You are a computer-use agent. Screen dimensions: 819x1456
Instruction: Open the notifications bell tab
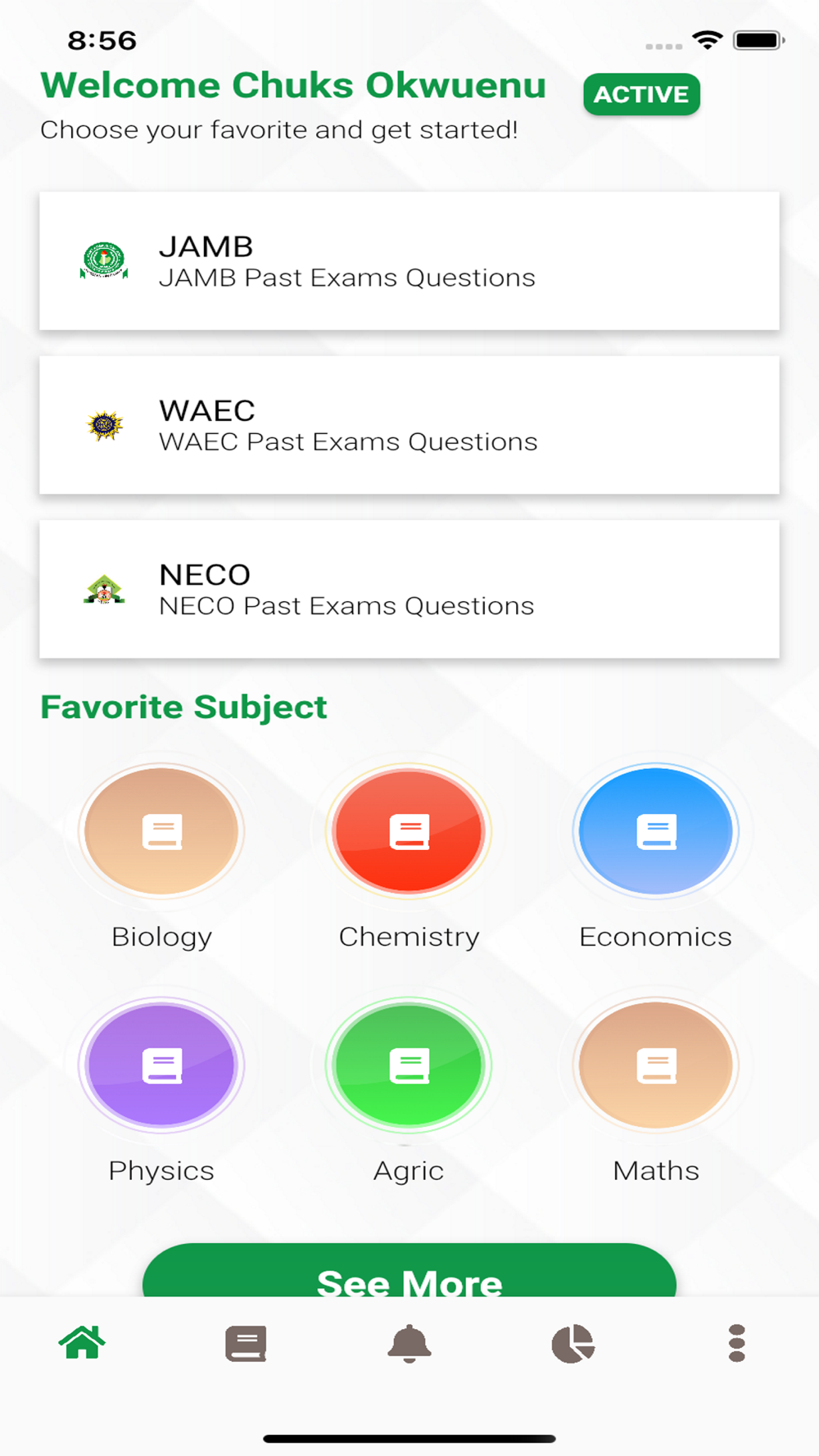pos(409,1343)
